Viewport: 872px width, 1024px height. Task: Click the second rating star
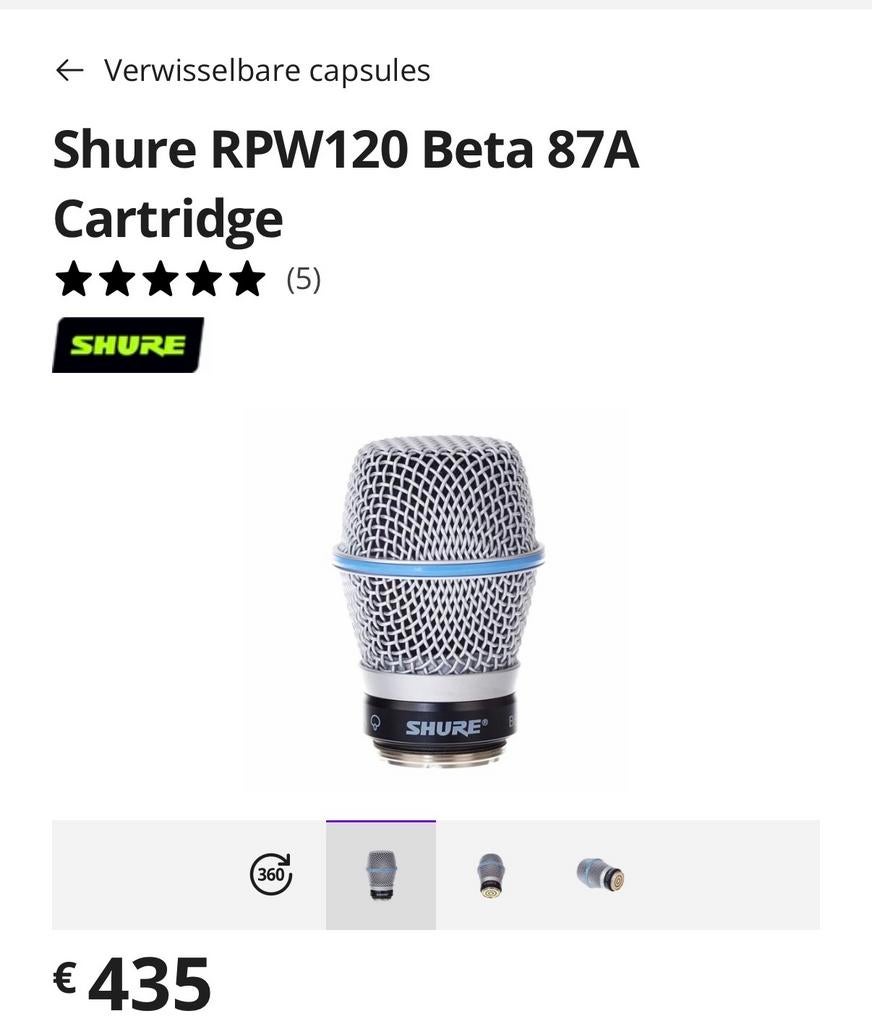click(x=119, y=279)
